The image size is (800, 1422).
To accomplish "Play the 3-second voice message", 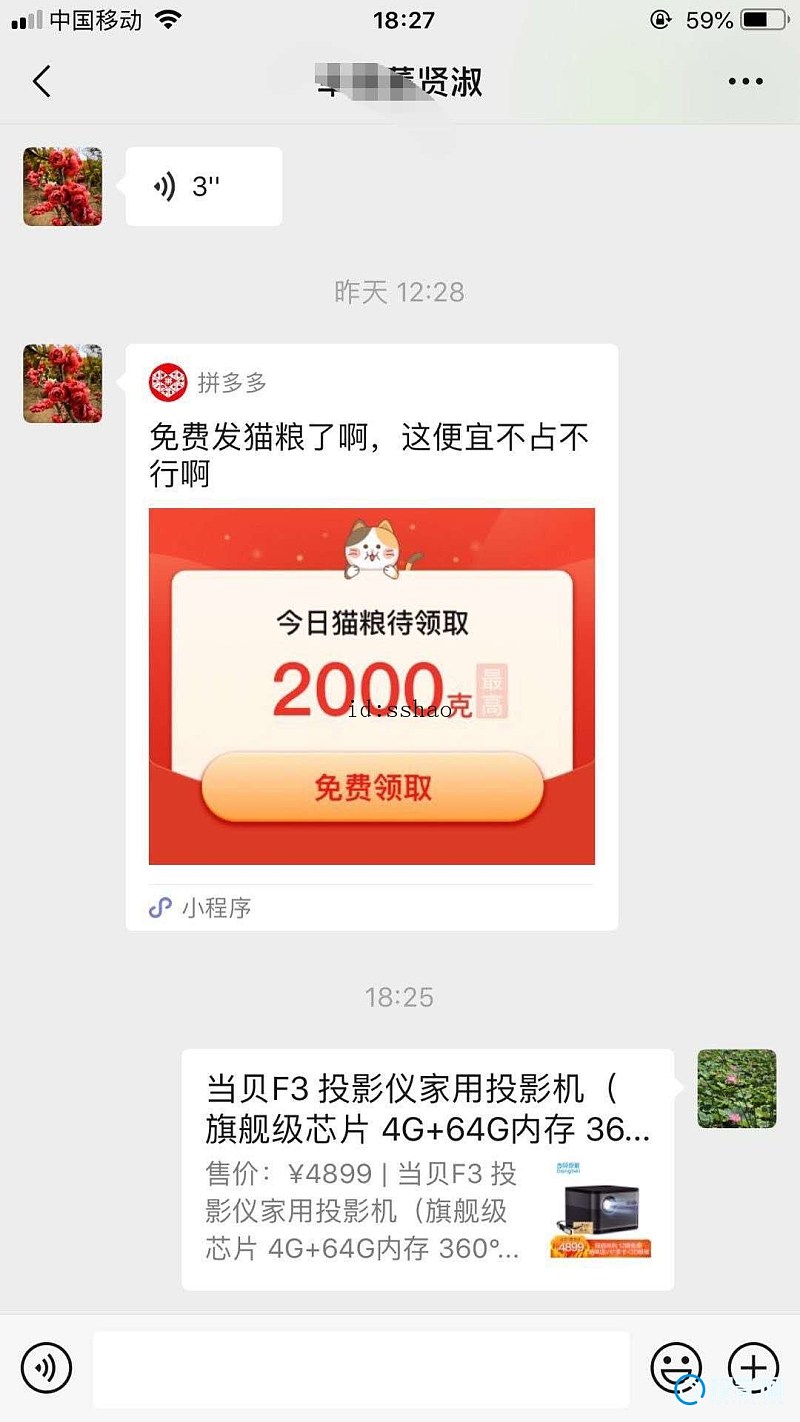I will (x=203, y=186).
